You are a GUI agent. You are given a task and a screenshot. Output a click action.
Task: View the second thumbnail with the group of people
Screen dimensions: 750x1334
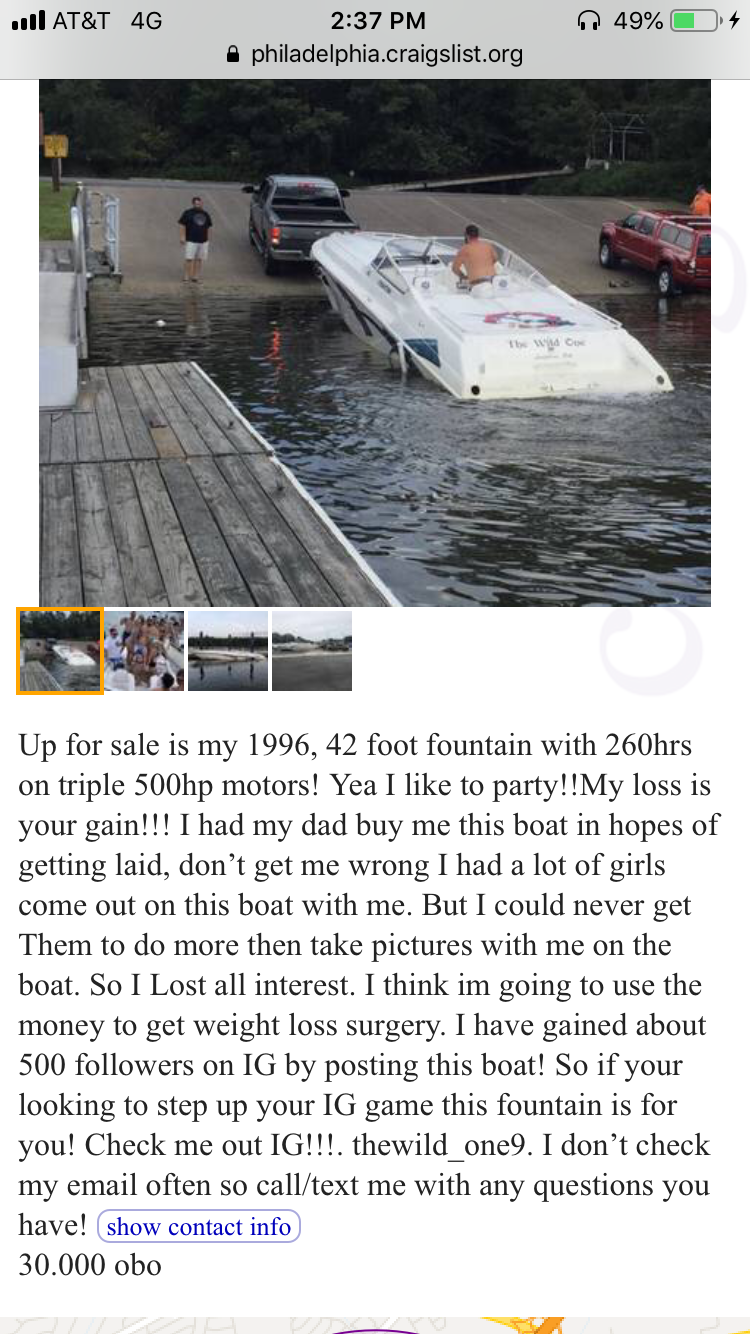[144, 651]
